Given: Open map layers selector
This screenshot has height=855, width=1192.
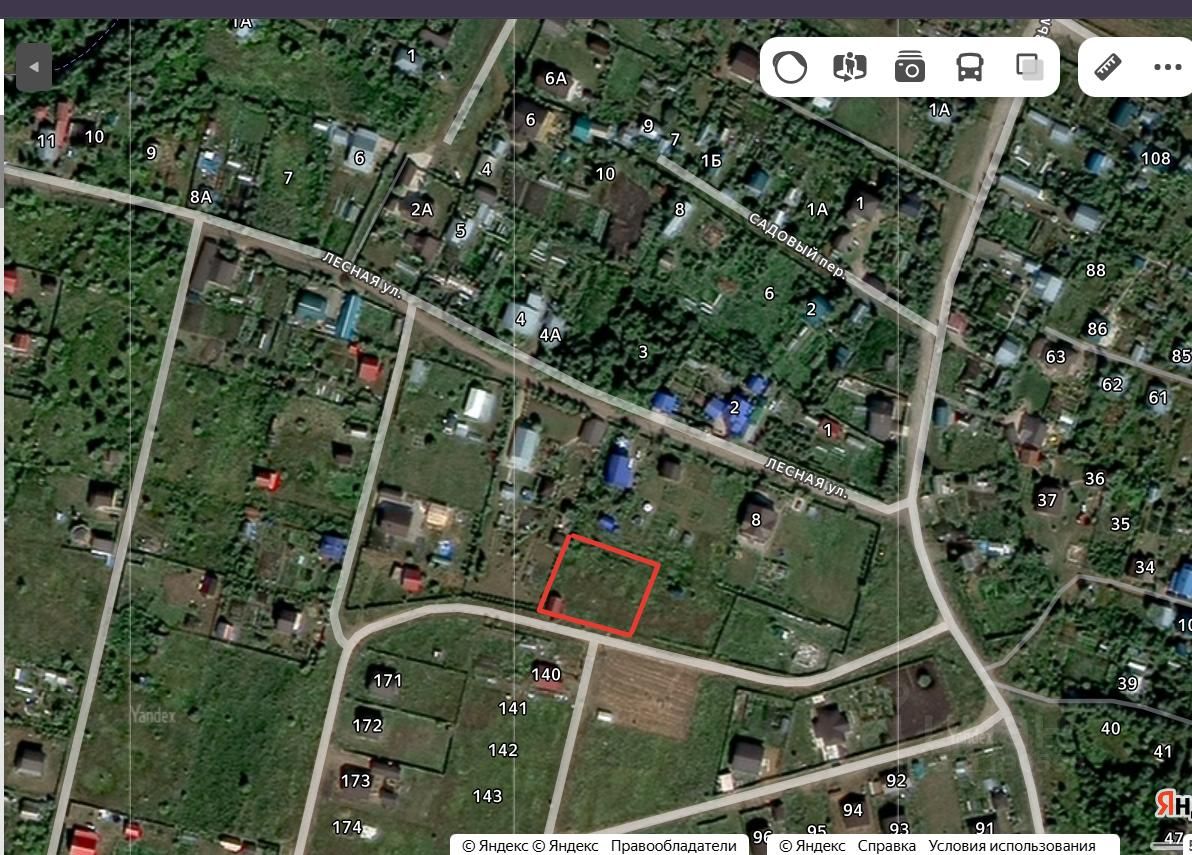Looking at the screenshot, I should tap(1029, 67).
